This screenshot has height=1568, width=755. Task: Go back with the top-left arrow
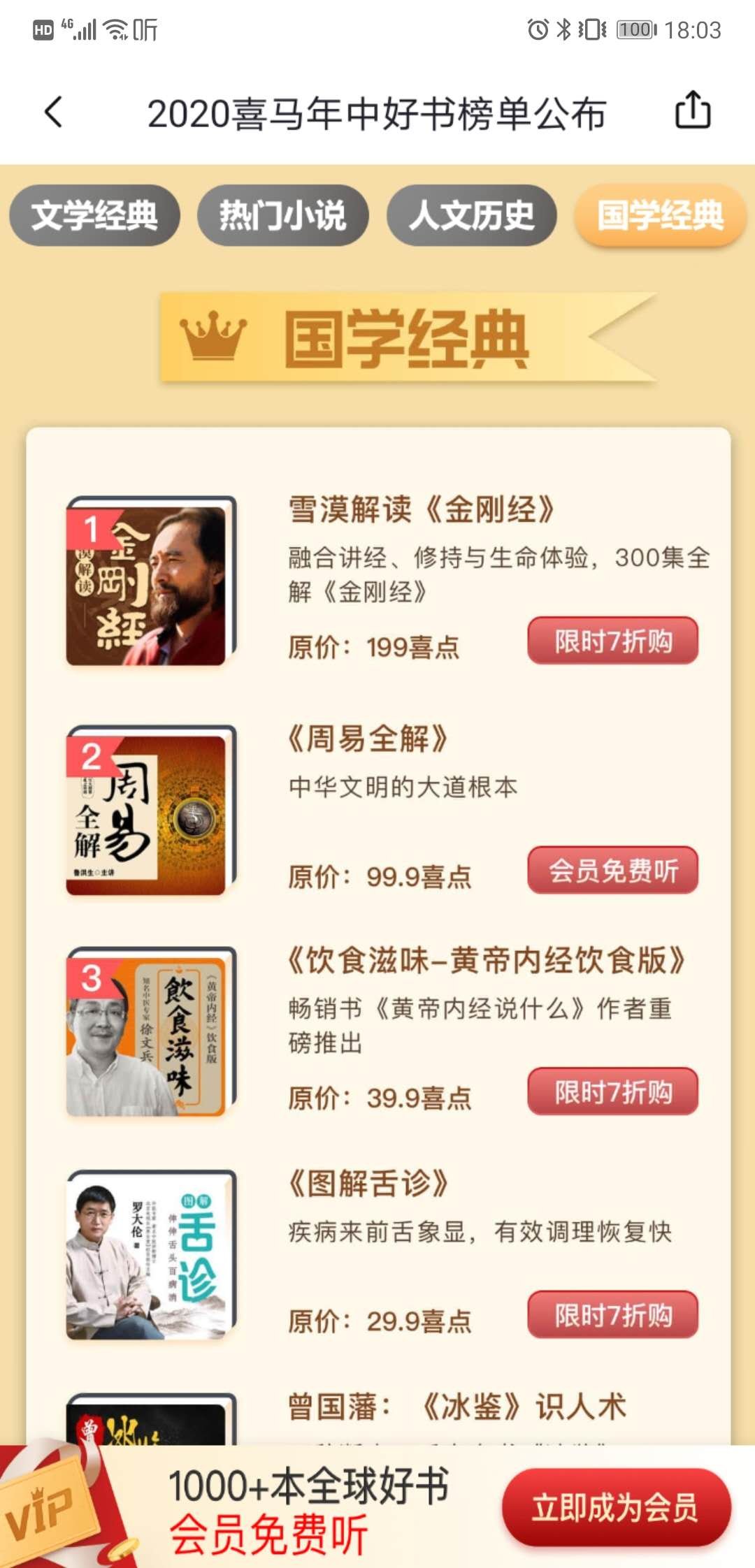[53, 112]
